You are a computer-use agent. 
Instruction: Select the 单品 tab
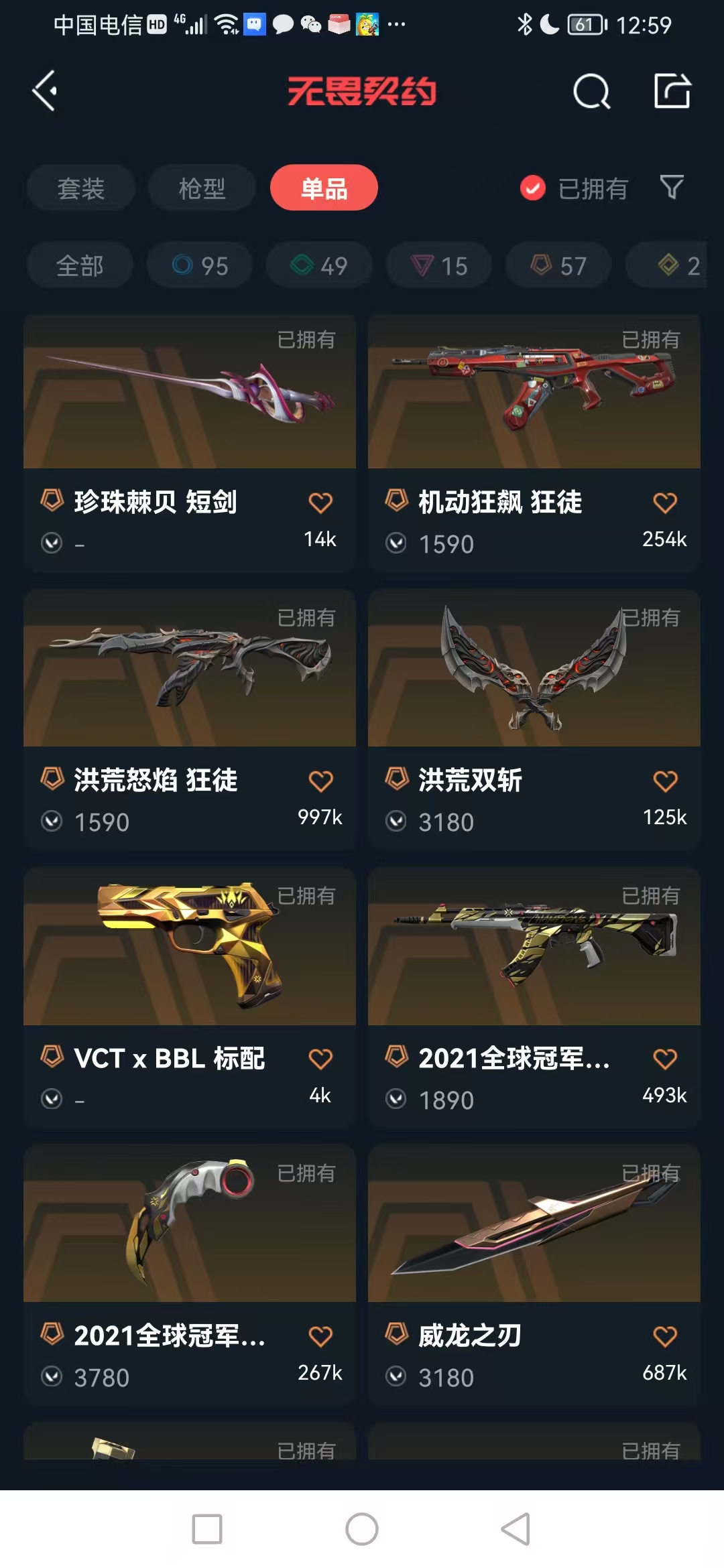pyautogui.click(x=324, y=188)
